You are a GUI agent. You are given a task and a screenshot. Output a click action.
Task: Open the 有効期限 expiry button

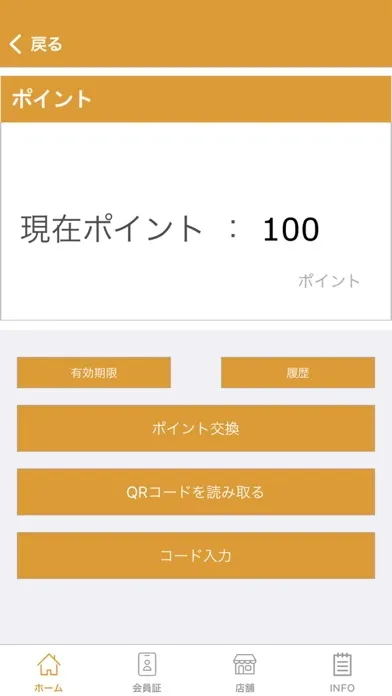coord(94,372)
